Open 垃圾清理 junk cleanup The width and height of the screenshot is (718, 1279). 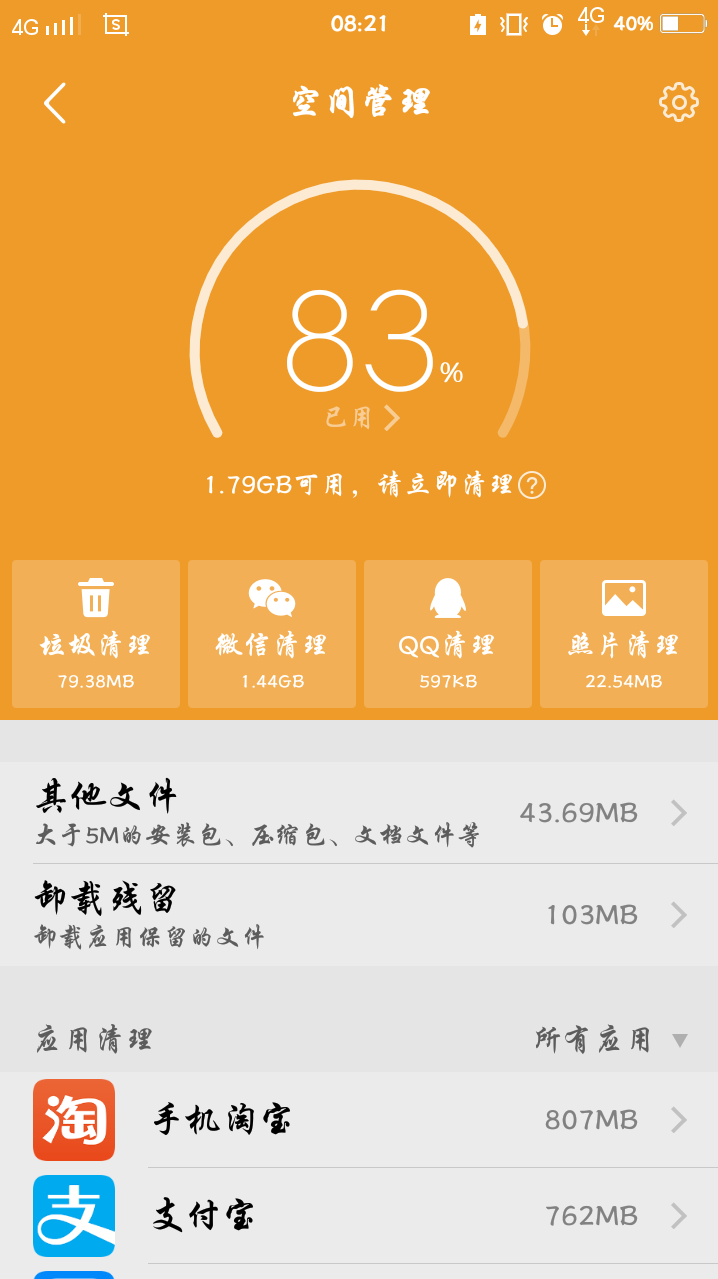click(x=96, y=634)
